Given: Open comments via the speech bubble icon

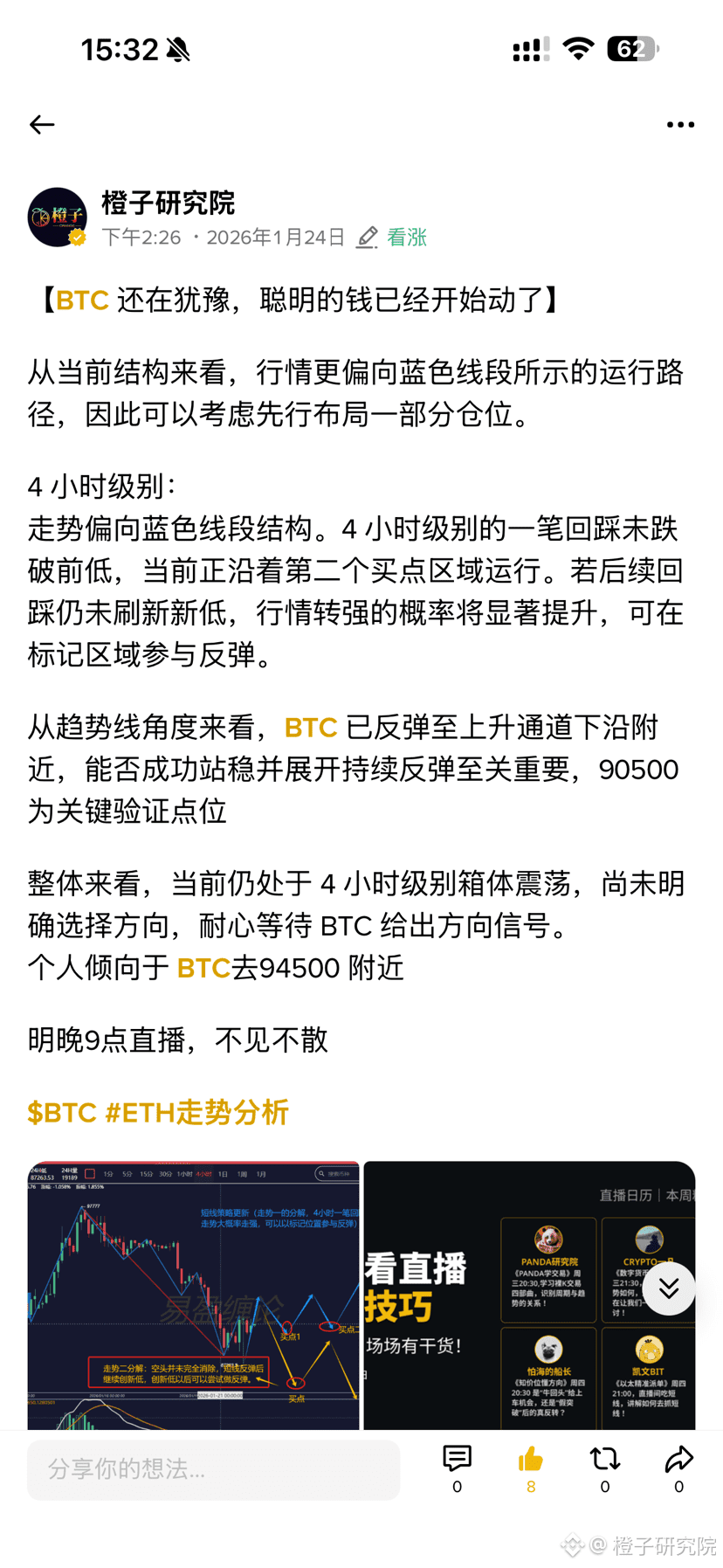Looking at the screenshot, I should 457,1457.
